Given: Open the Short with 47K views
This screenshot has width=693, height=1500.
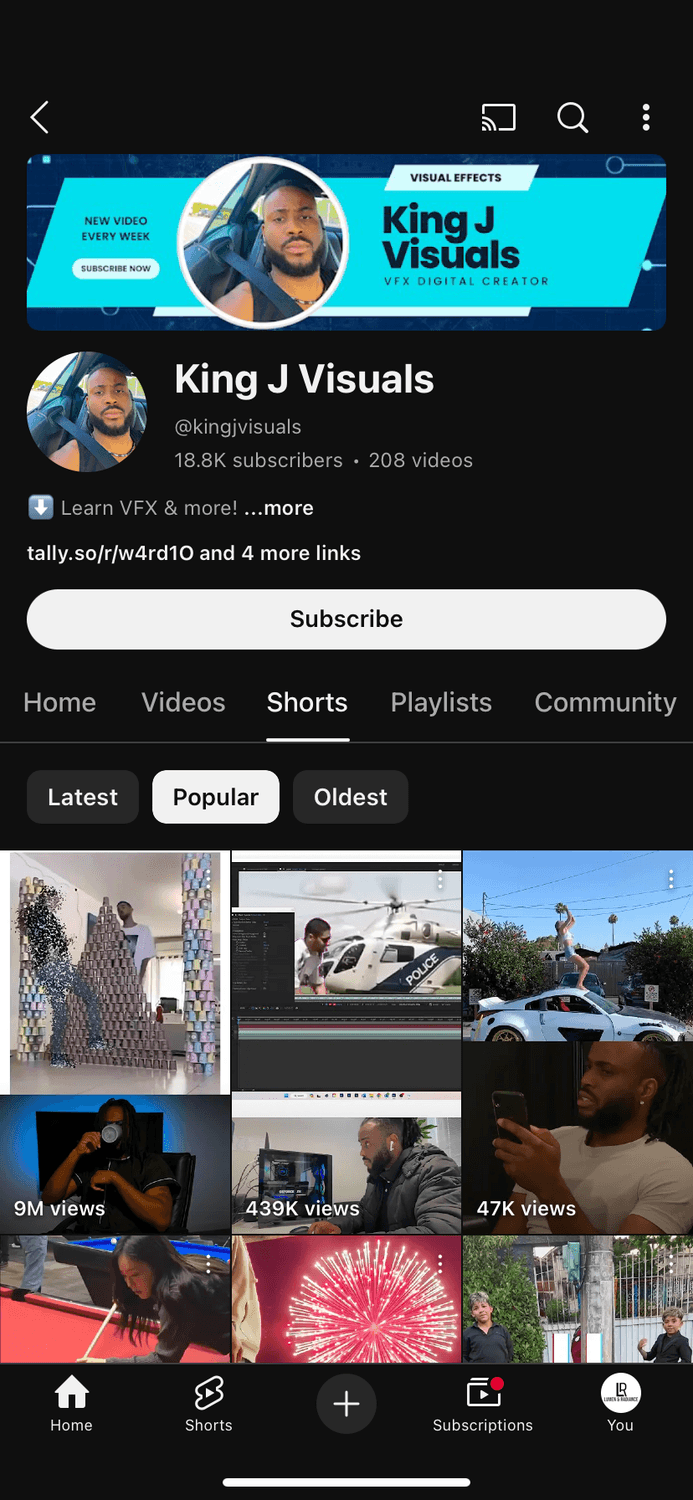Looking at the screenshot, I should 578,1040.
